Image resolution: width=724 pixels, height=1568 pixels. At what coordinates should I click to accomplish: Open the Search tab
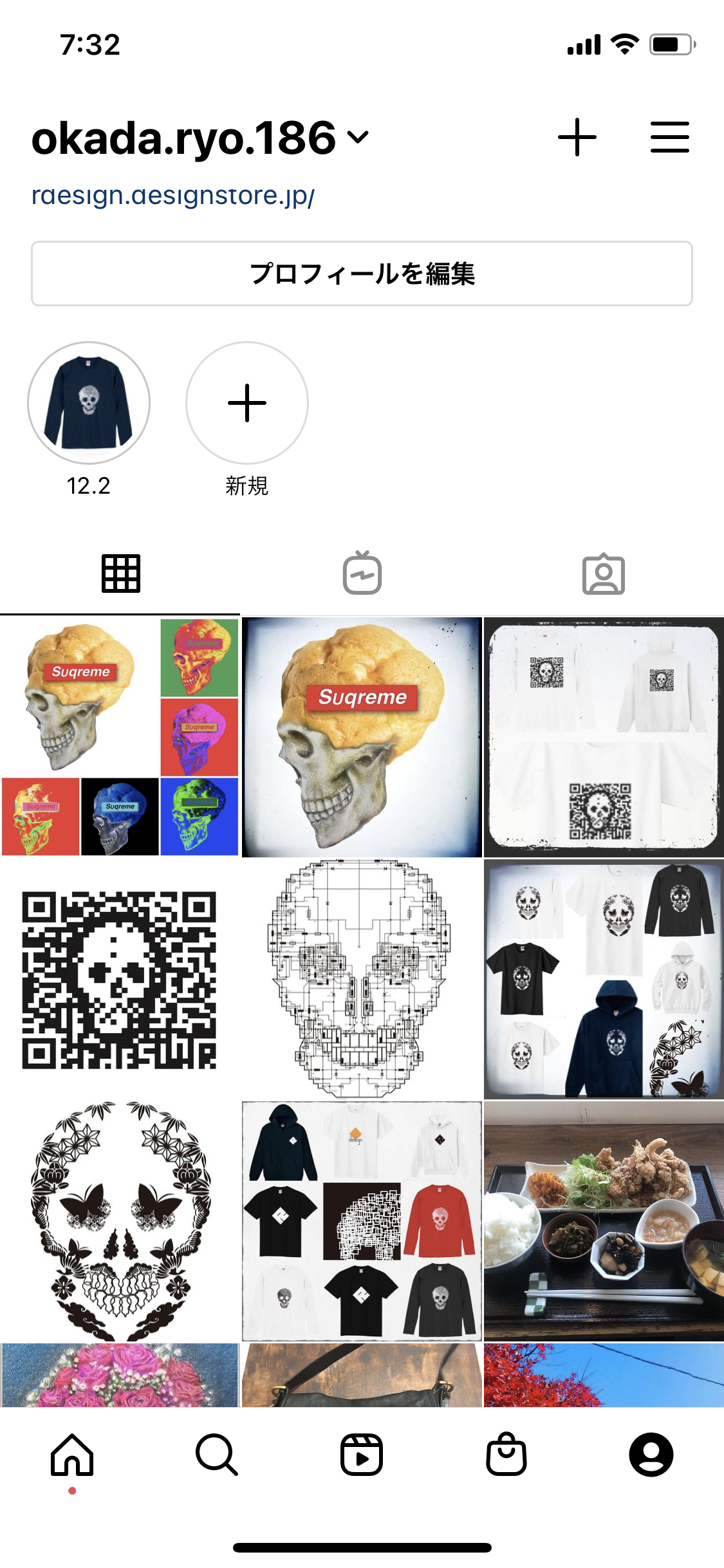(x=217, y=1455)
